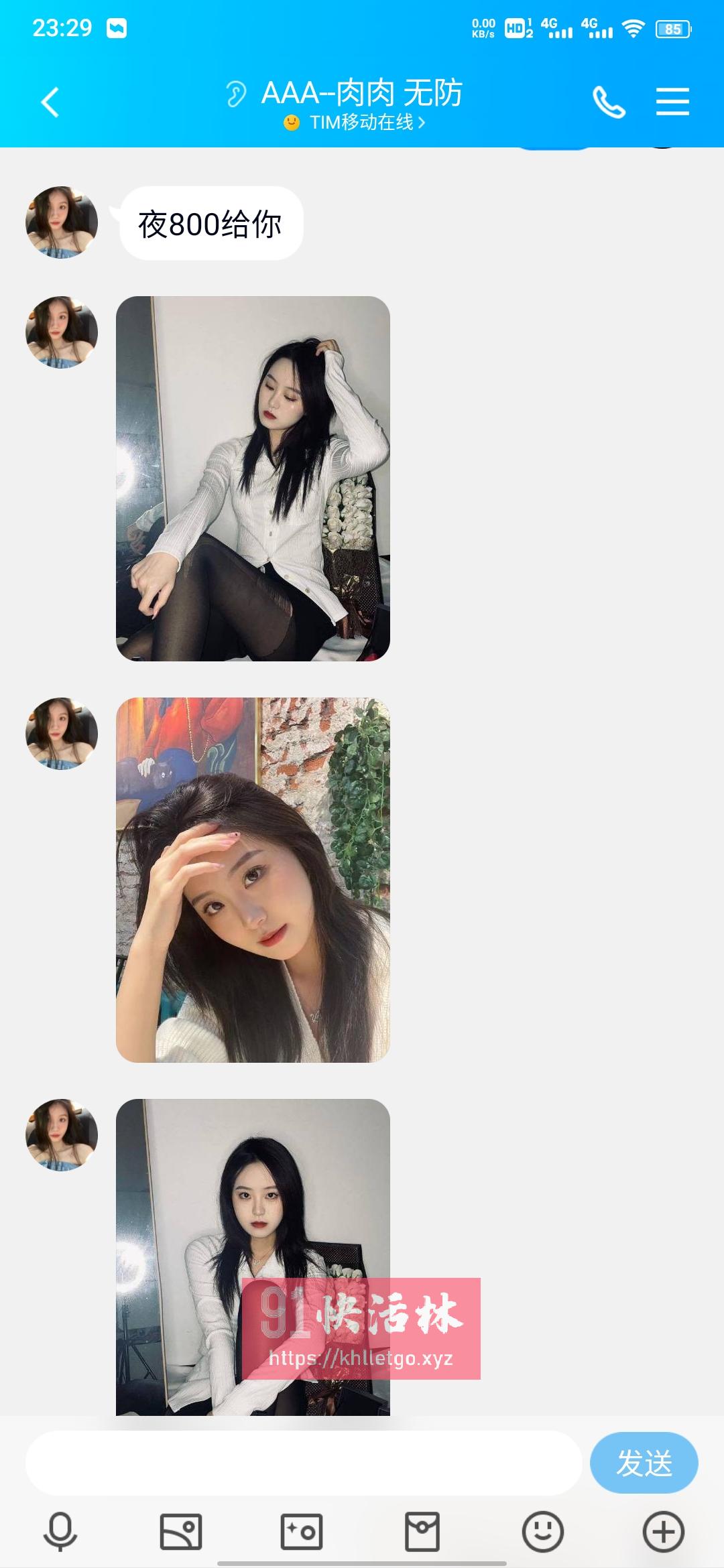Start a voice call
Image resolution: width=724 pixels, height=1568 pixels.
[x=609, y=103]
